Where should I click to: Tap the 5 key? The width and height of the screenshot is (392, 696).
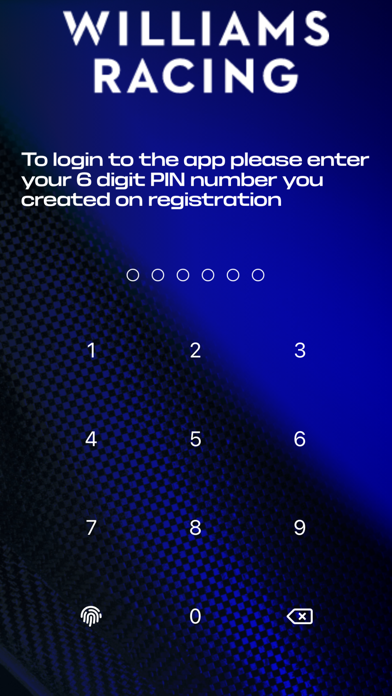195,439
